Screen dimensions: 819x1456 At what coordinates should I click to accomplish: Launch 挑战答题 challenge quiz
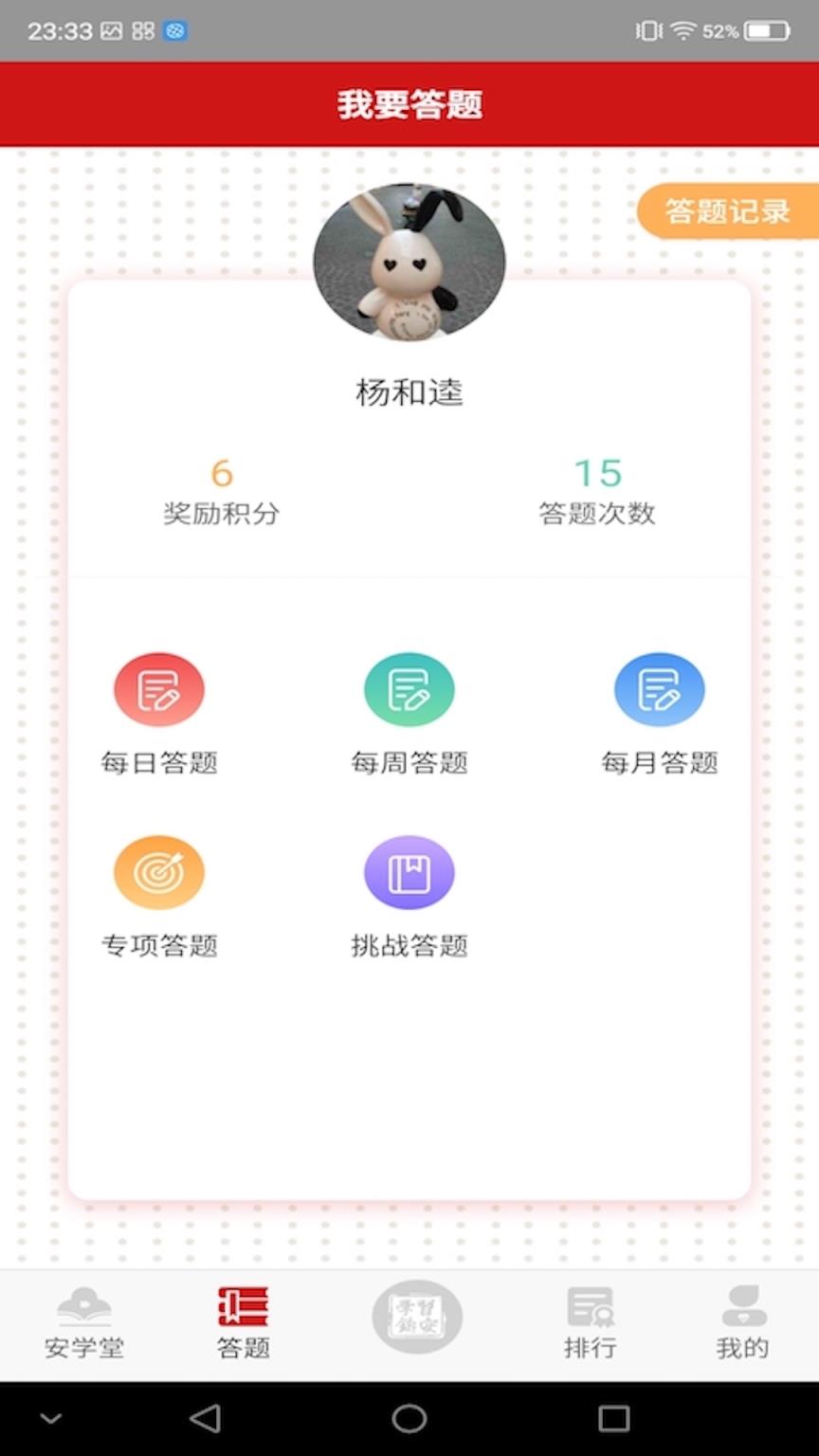point(409,871)
